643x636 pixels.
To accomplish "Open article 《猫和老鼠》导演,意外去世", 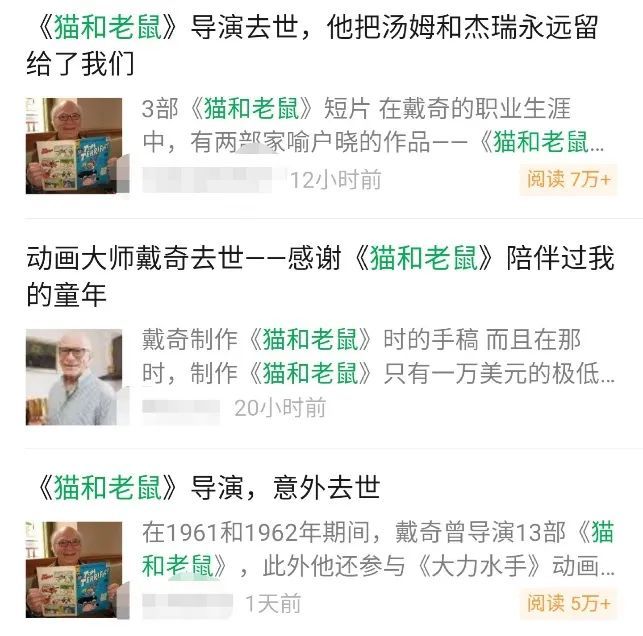I will 204,488.
